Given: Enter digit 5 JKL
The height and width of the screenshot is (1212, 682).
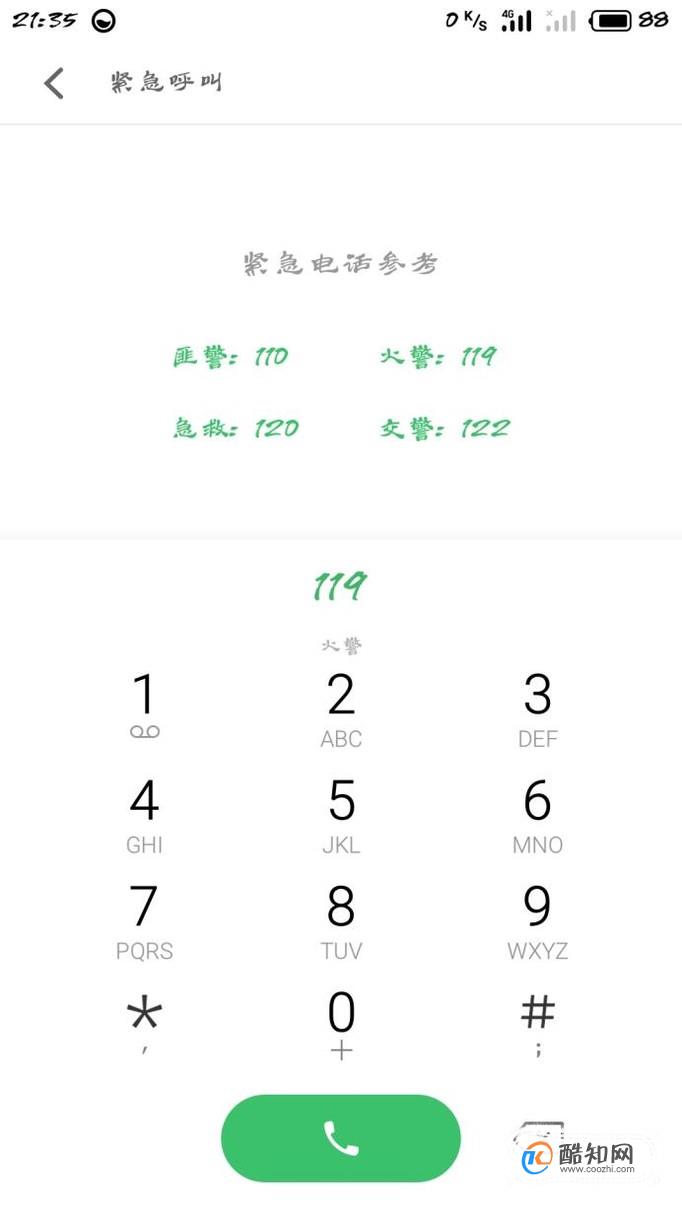Looking at the screenshot, I should 341,816.
